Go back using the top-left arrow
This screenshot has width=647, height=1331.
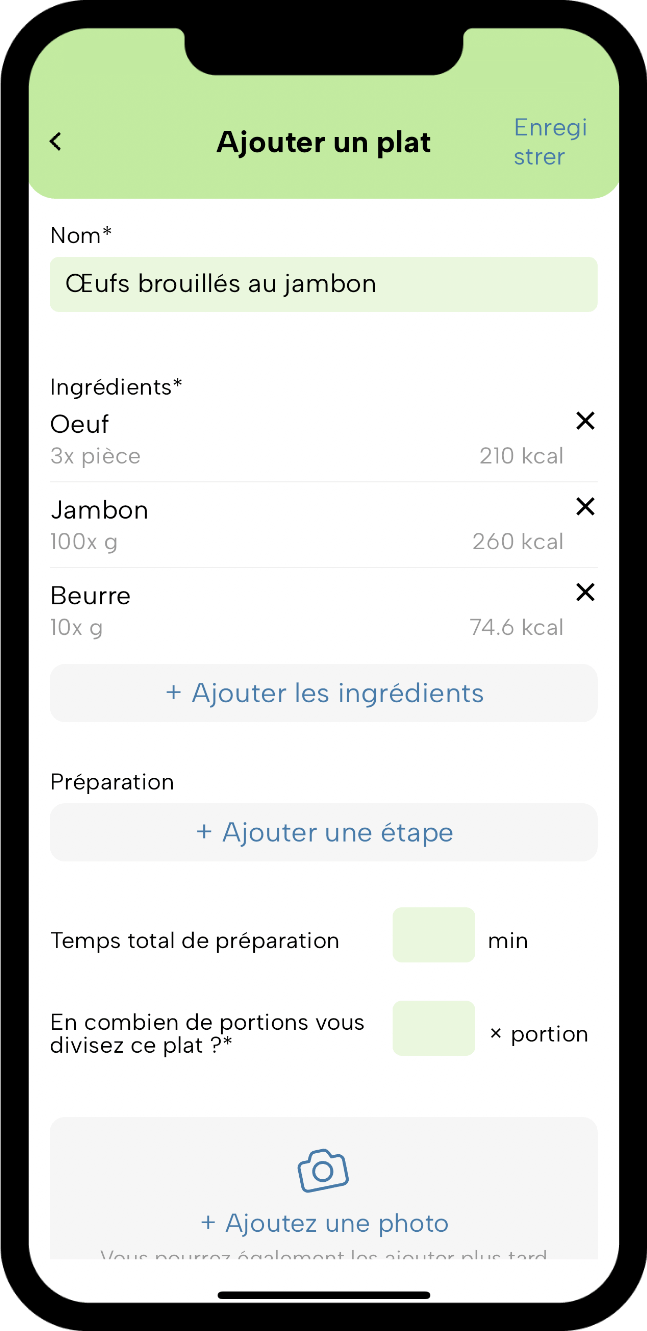click(55, 142)
